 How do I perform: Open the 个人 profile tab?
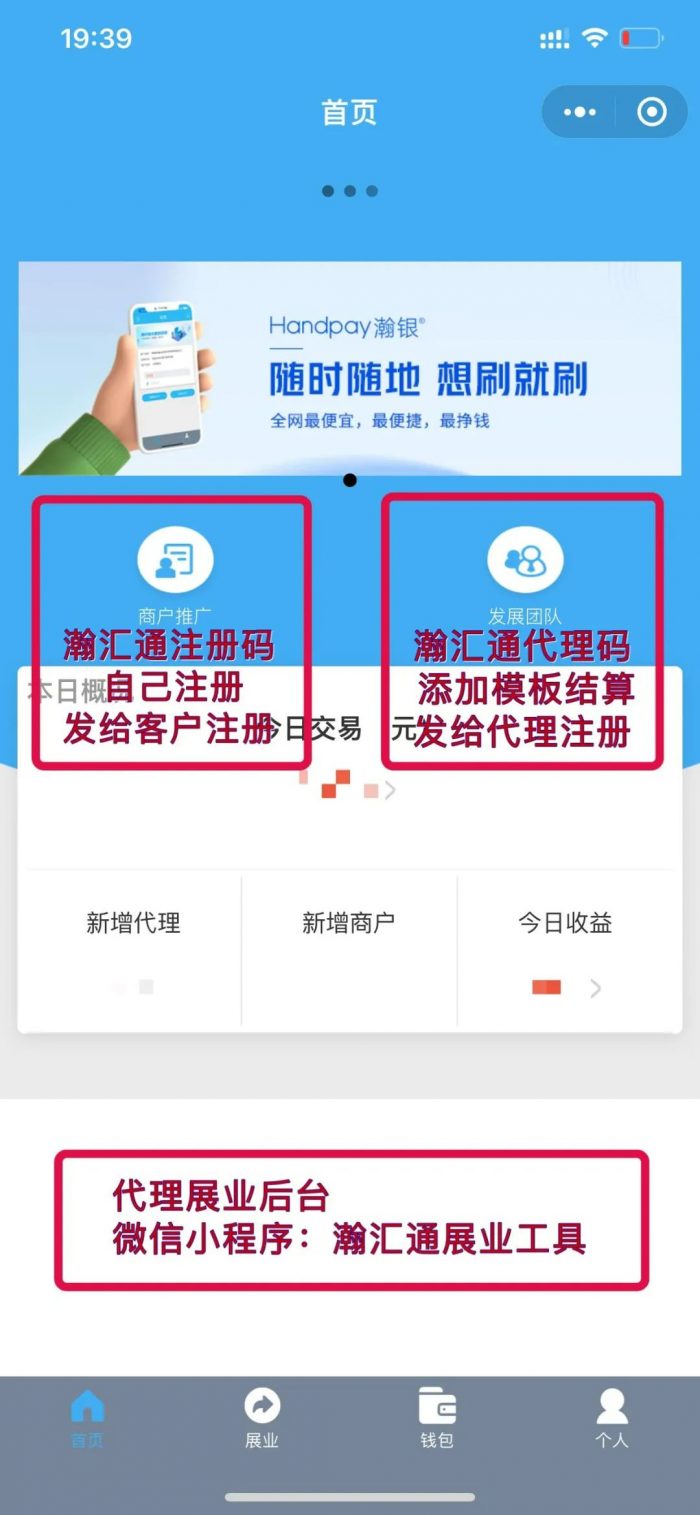pos(612,1418)
